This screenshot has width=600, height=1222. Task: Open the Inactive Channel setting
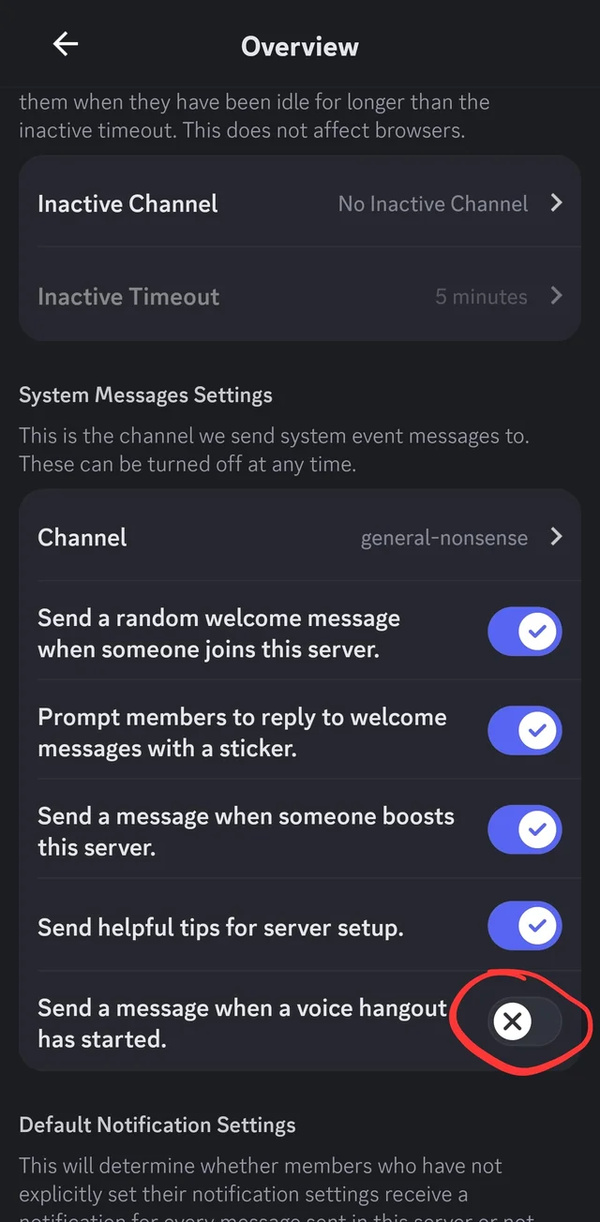tap(300, 204)
